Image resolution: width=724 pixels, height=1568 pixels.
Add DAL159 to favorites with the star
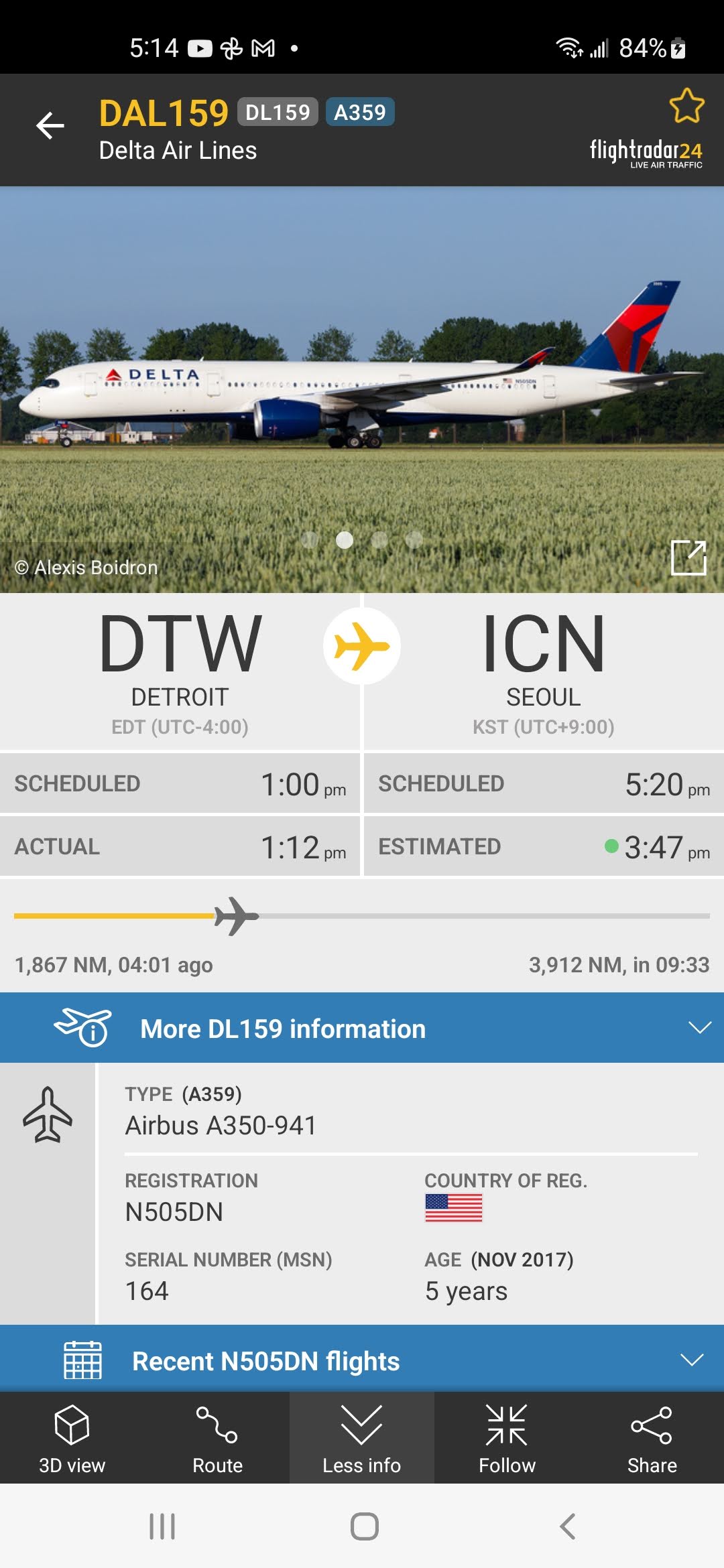(x=686, y=106)
